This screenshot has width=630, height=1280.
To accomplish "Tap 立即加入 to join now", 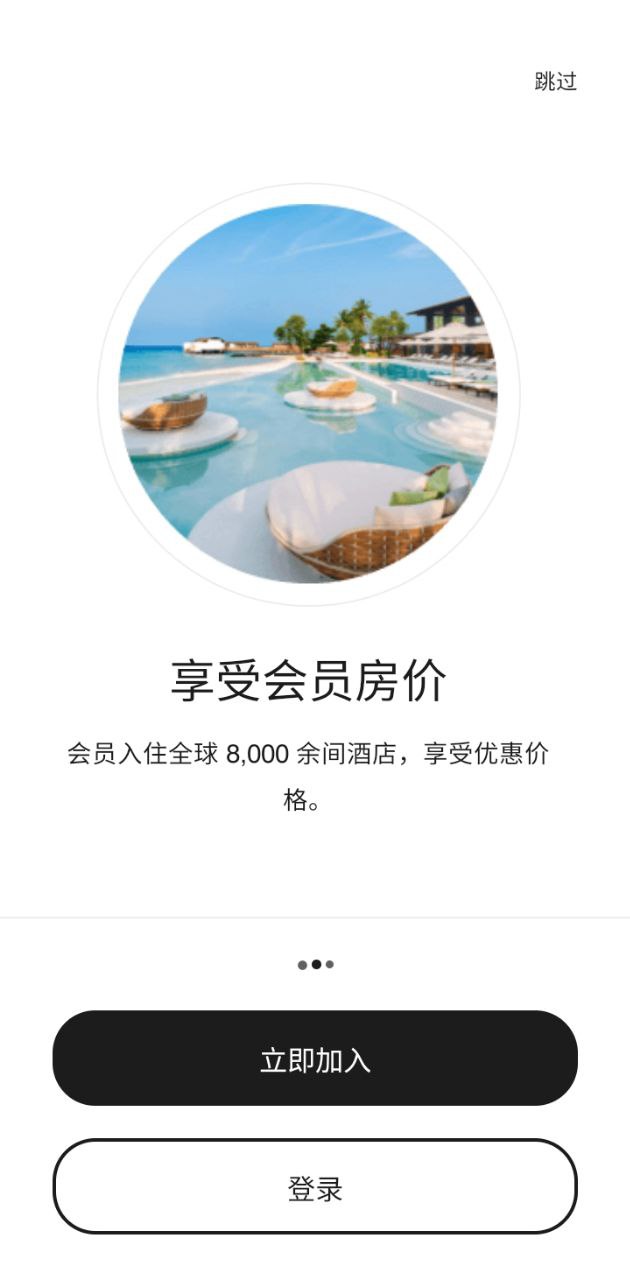I will pos(315,1058).
